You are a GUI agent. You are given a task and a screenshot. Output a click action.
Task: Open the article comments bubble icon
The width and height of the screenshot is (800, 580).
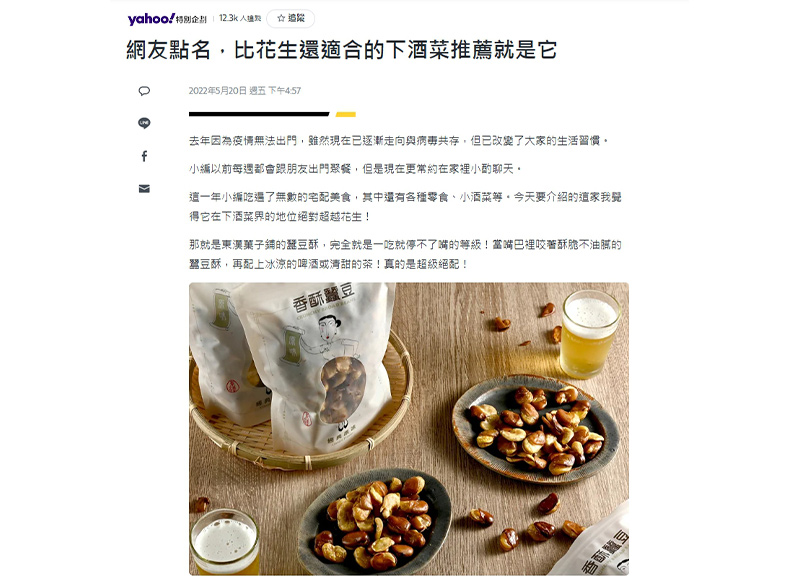[144, 91]
